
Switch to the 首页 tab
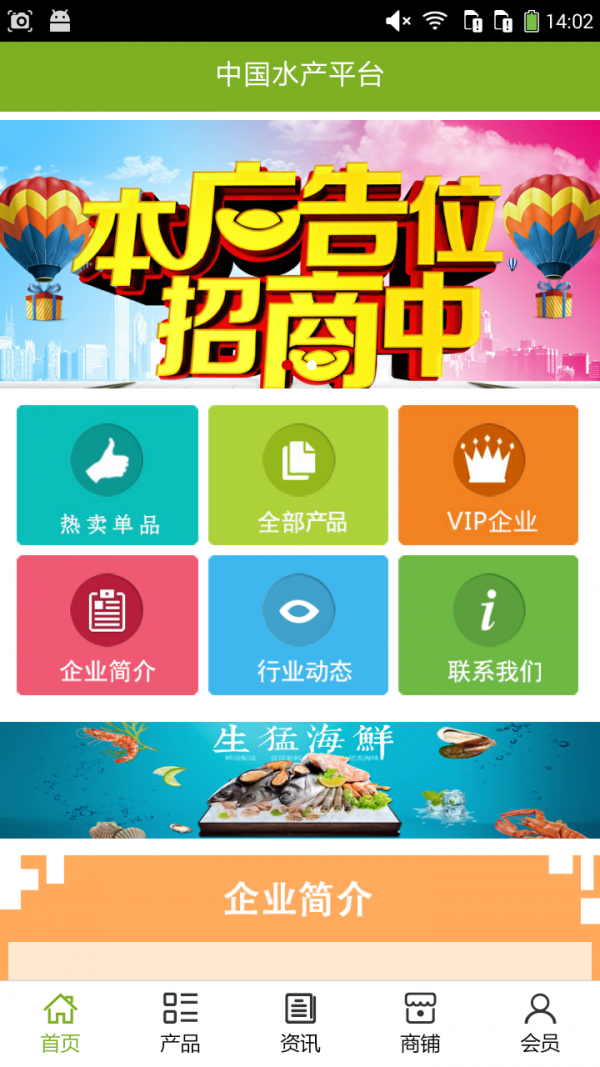60,1023
